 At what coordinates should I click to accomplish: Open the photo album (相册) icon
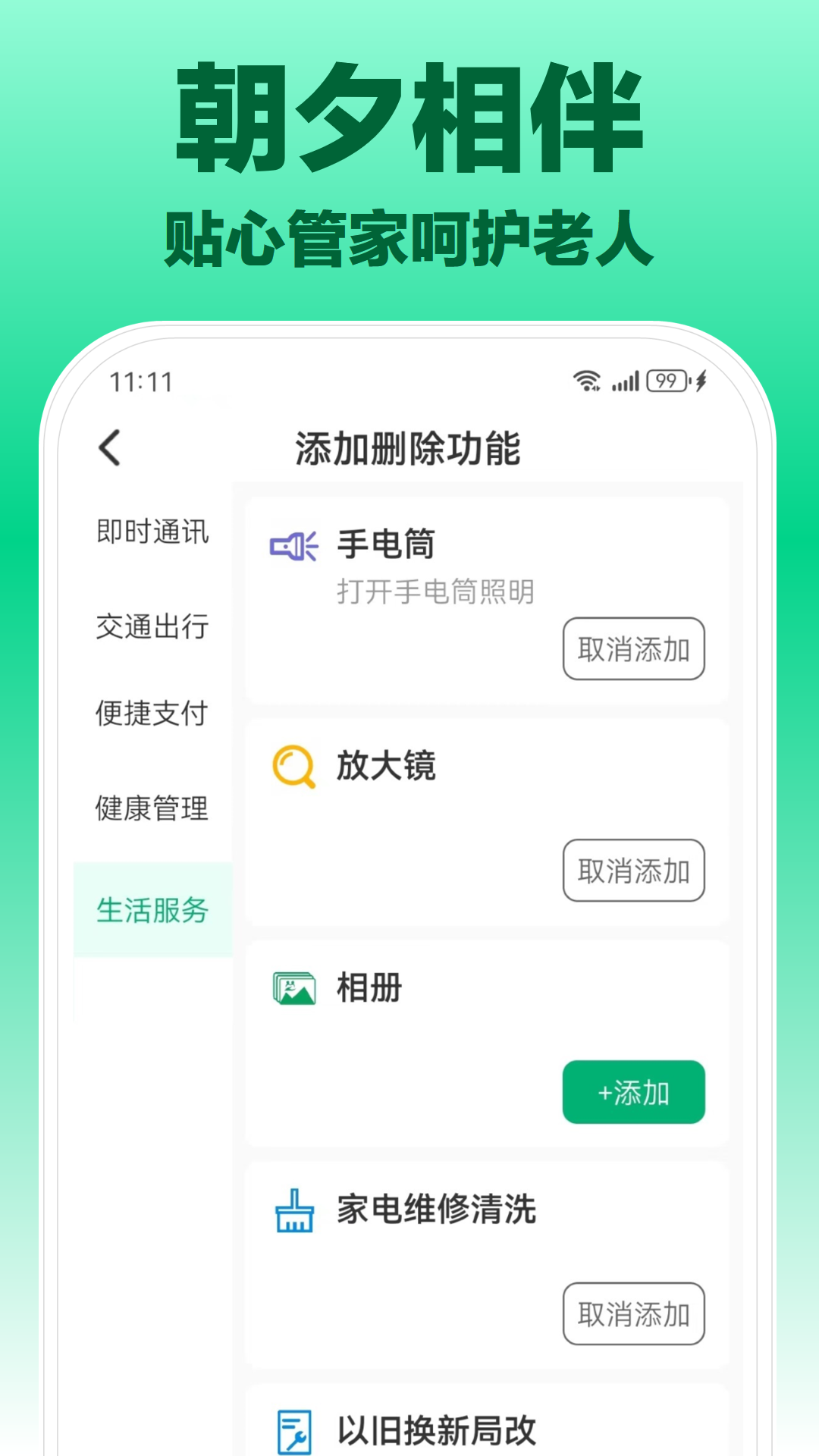click(x=292, y=988)
